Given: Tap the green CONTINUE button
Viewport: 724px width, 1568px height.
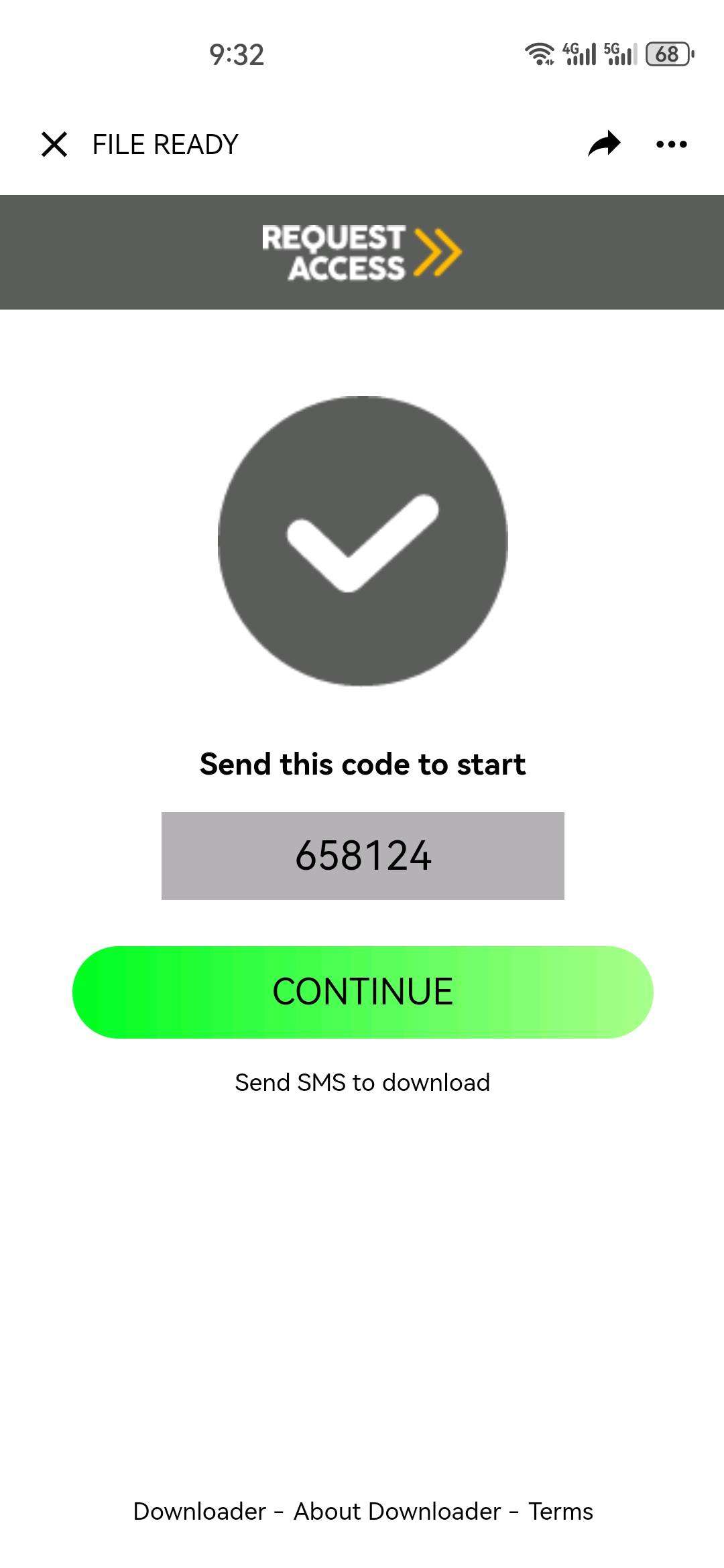Looking at the screenshot, I should 362,992.
